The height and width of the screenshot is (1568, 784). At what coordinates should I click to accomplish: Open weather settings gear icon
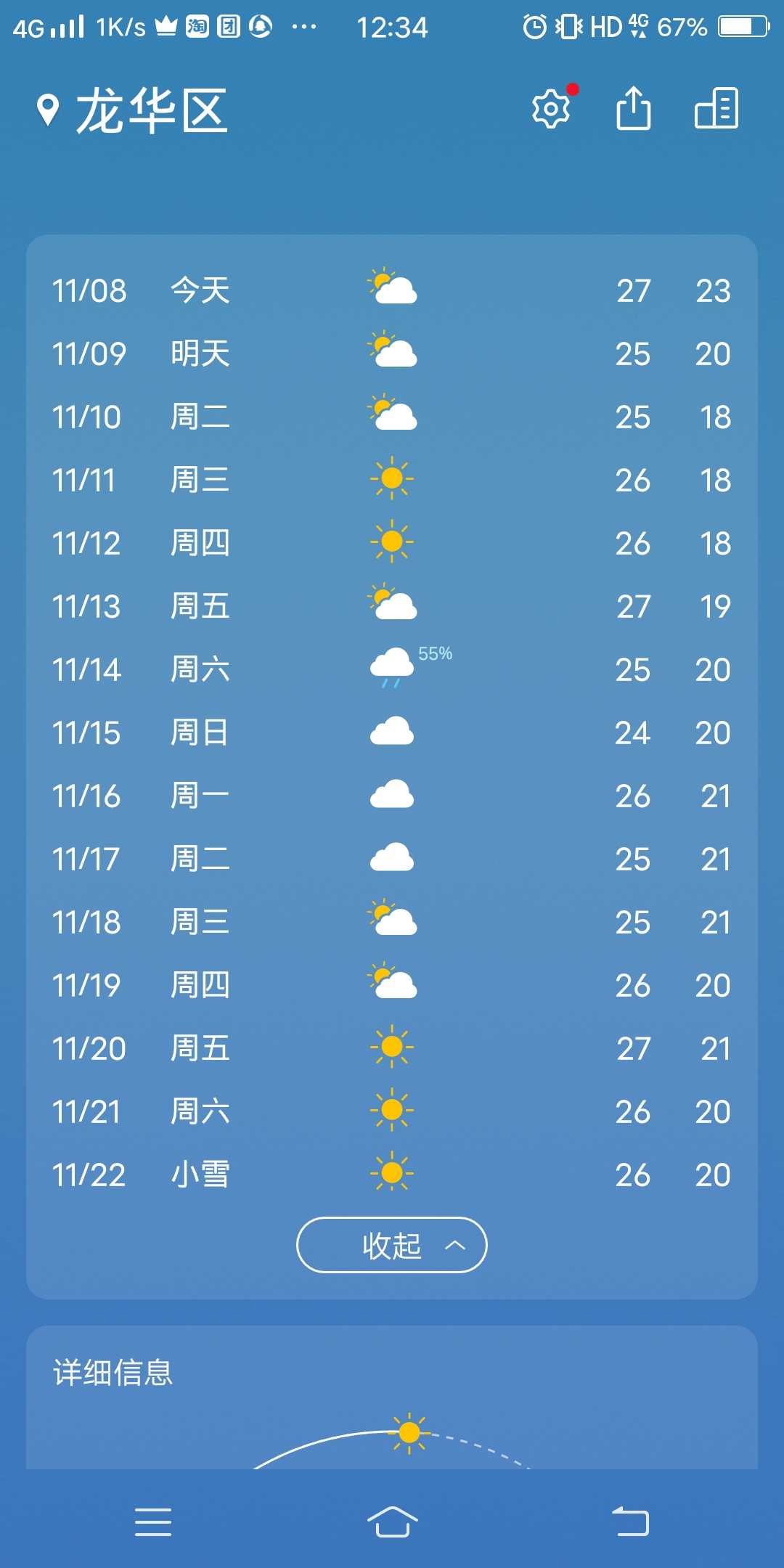point(551,109)
